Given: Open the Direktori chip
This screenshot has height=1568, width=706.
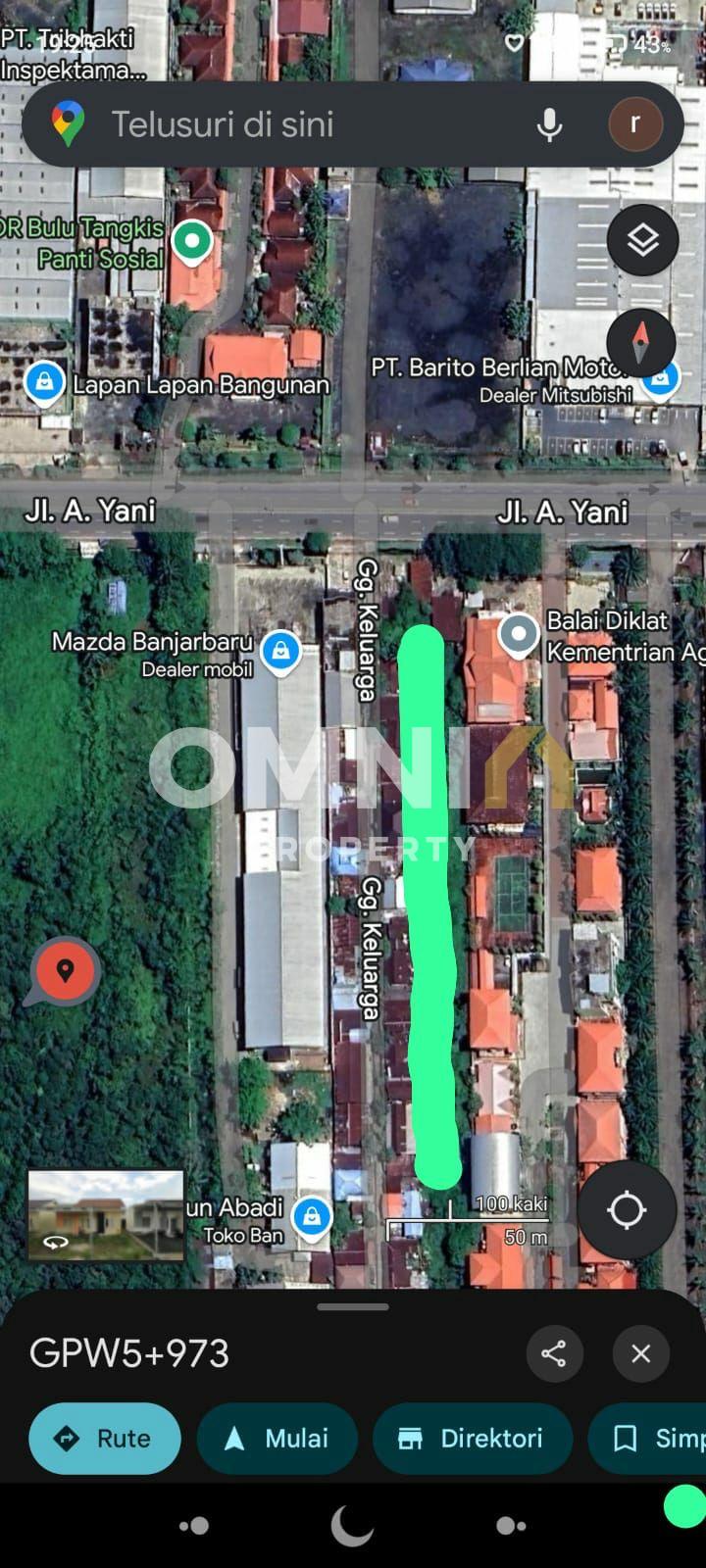Looking at the screenshot, I should 472,1439.
